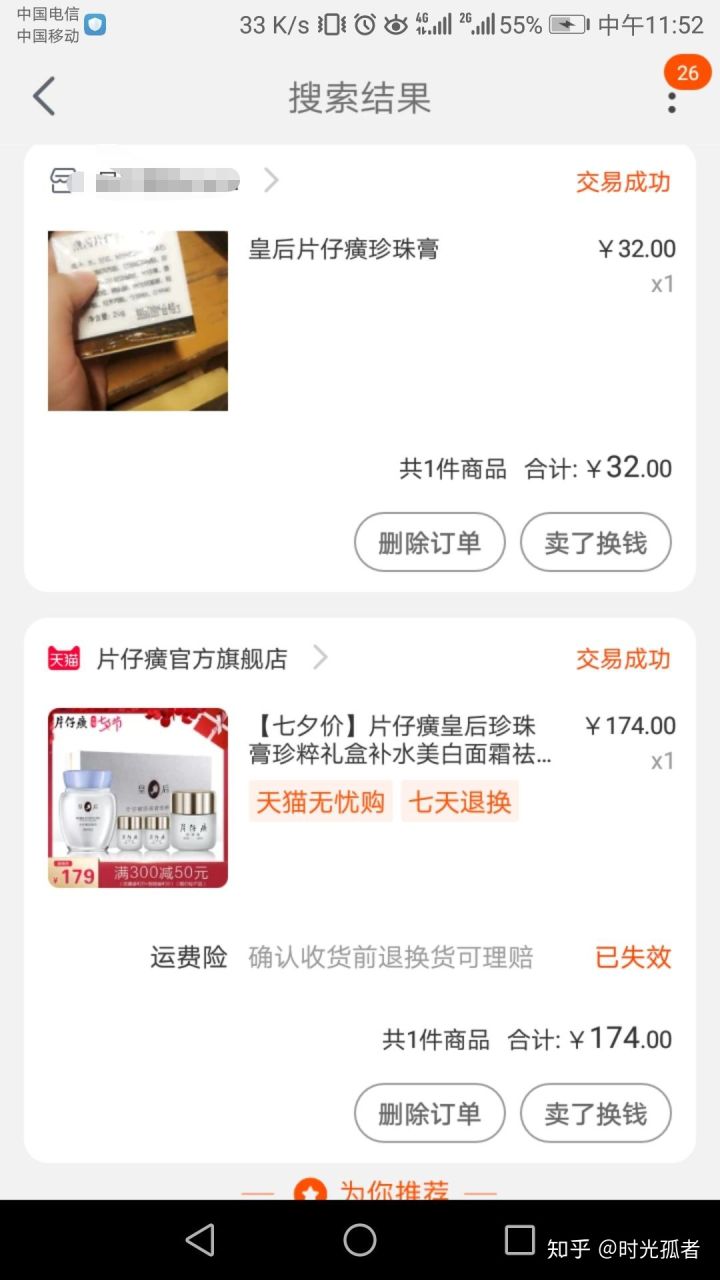Open 片仔癀官方旗舰店 store page via arrow
This screenshot has width=720, height=1280.
(320, 658)
